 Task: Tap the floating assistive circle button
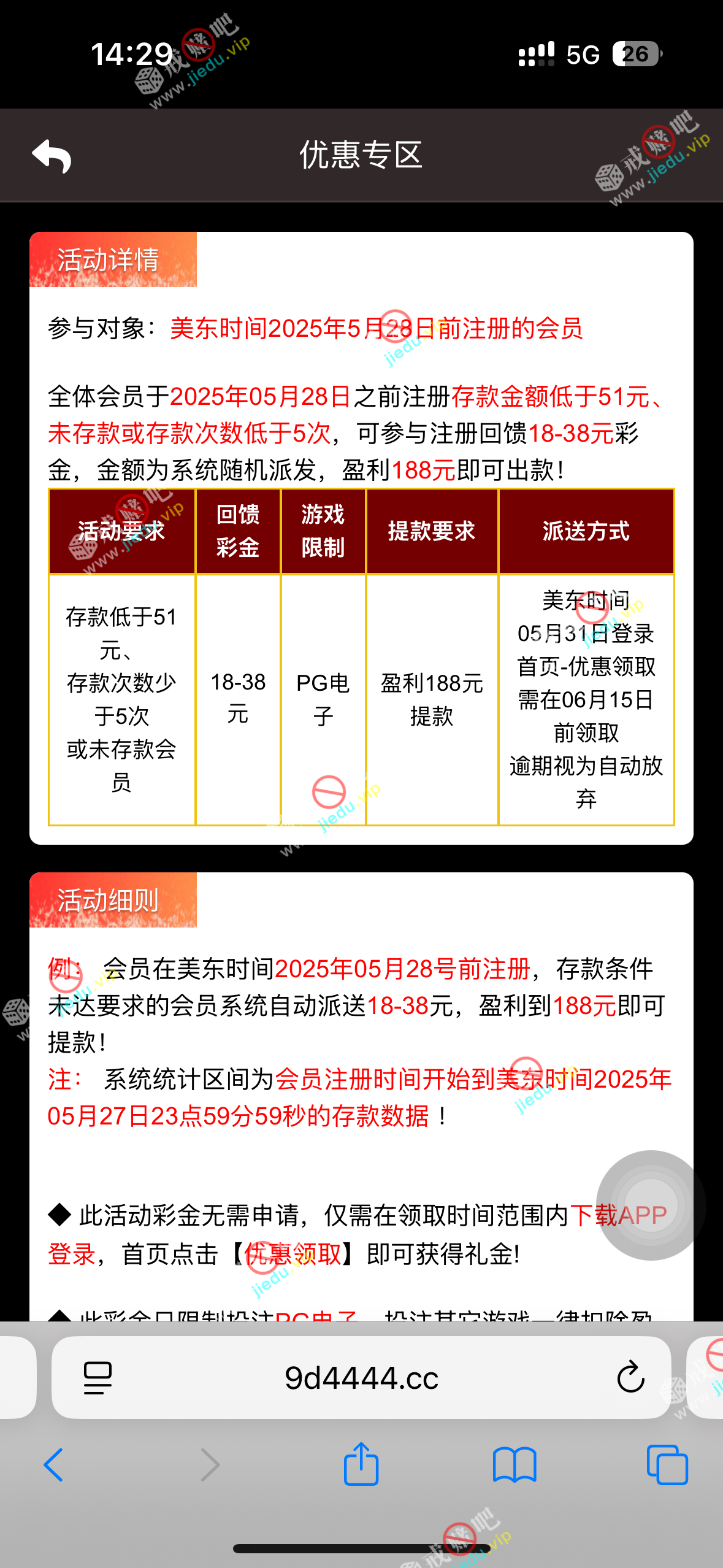tap(651, 1205)
